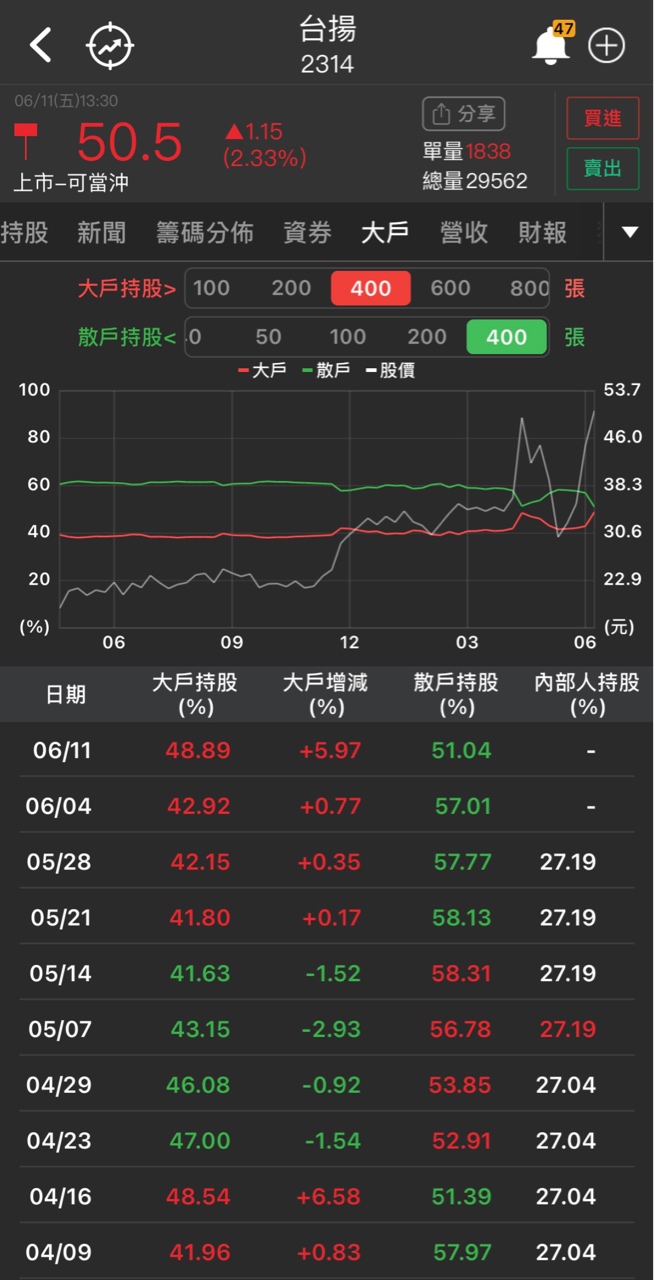This screenshot has height=1280, width=654.
Task: Tap the red 買進 buy button
Action: (602, 118)
